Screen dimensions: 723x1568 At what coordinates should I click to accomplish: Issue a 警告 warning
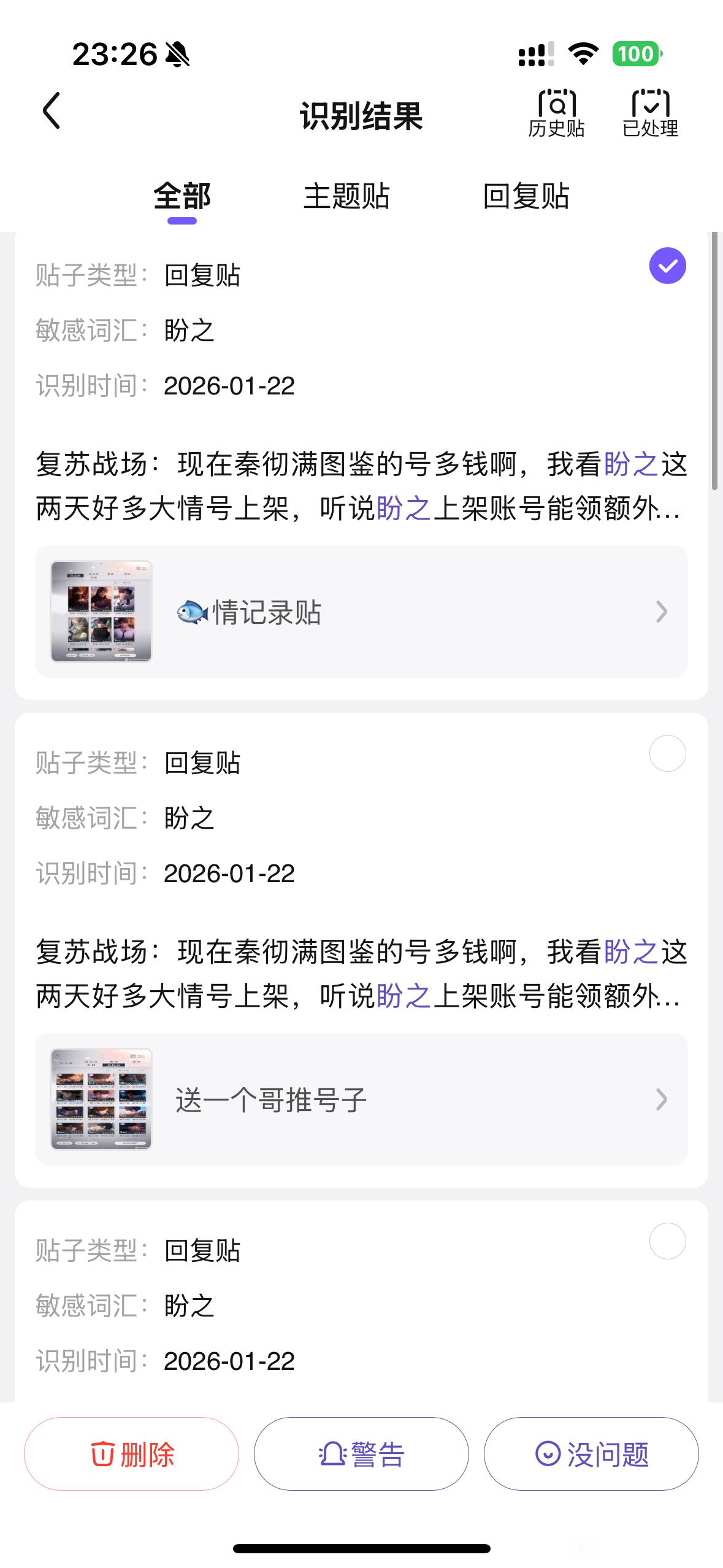(361, 1453)
